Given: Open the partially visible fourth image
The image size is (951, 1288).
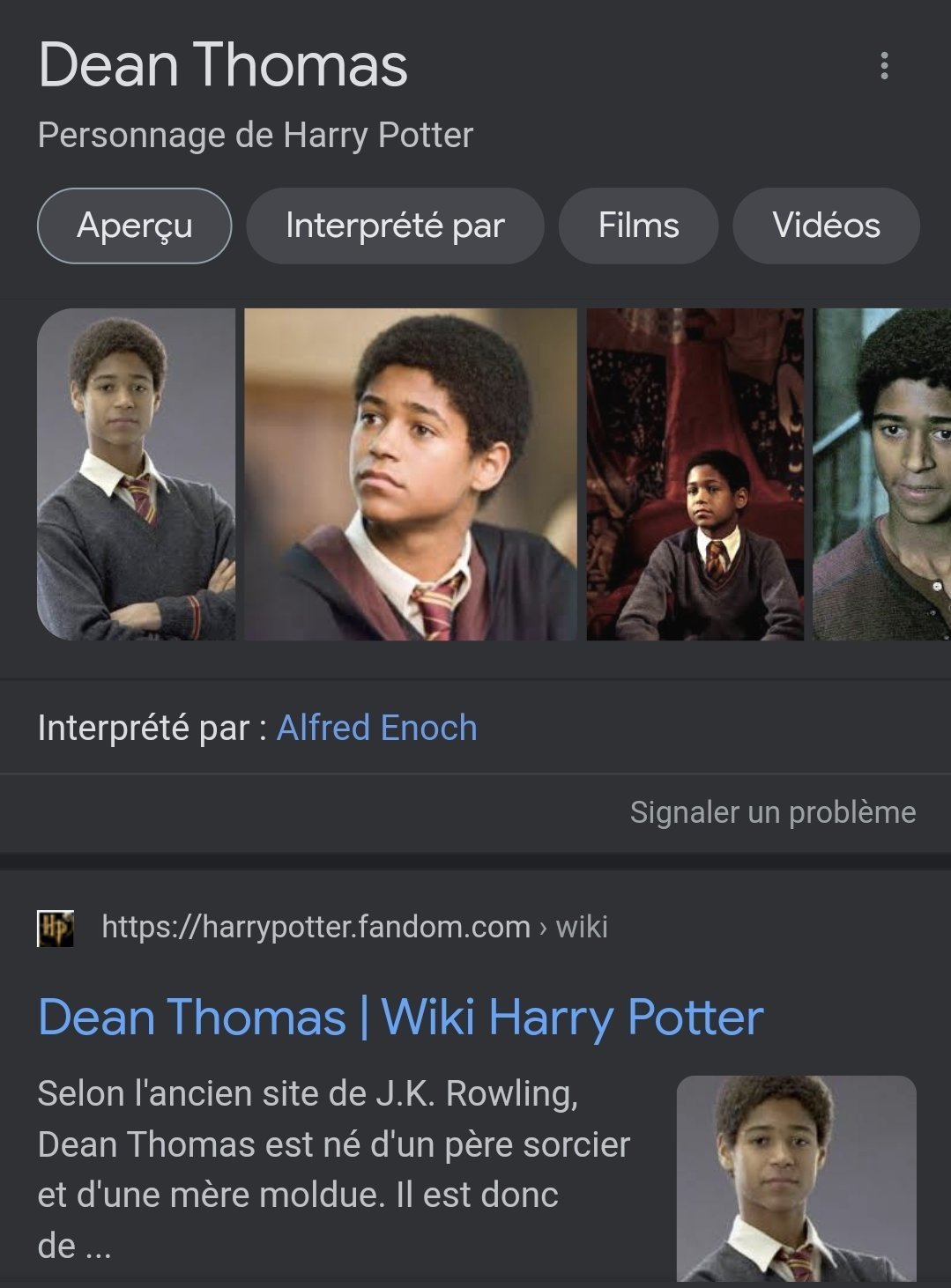Looking at the screenshot, I should [881, 474].
